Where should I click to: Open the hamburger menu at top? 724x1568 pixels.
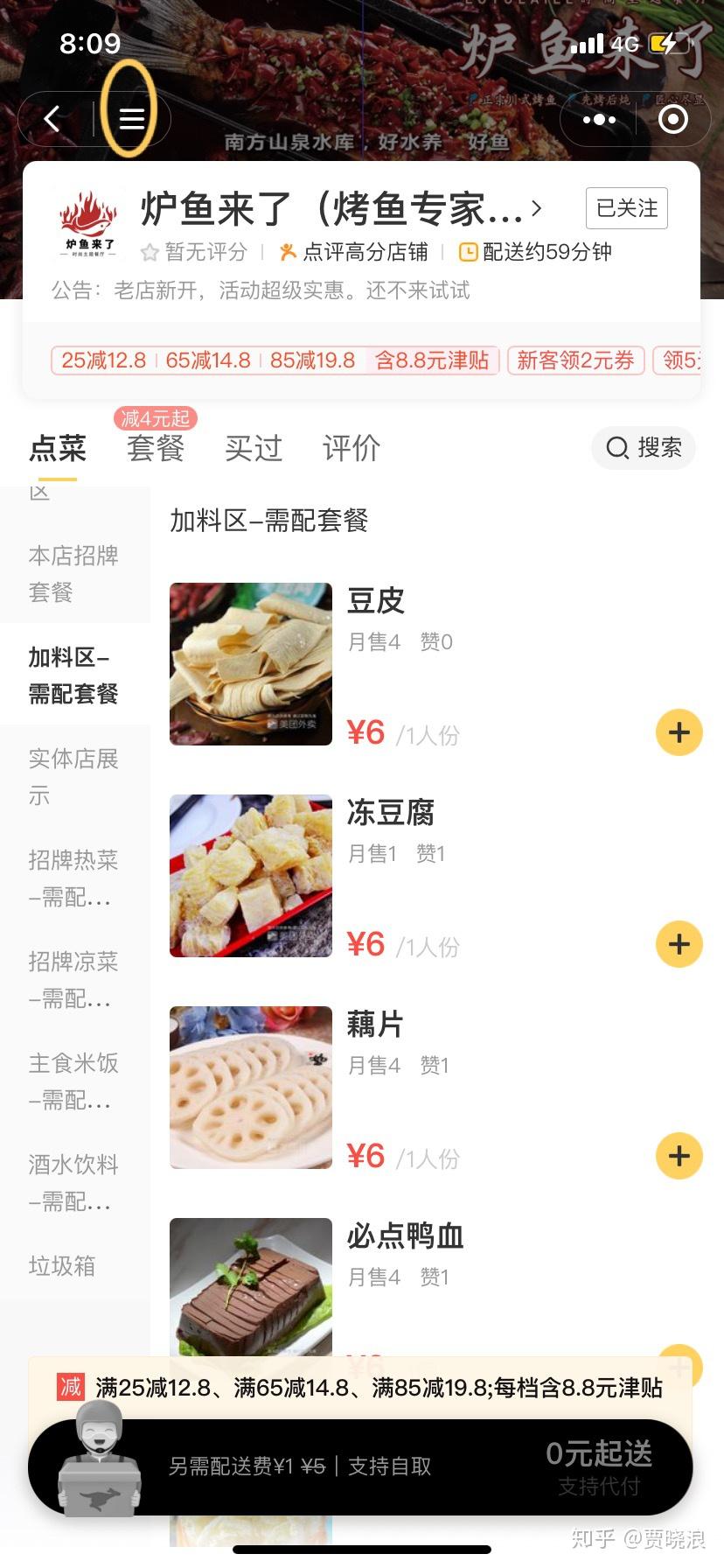pos(132,119)
